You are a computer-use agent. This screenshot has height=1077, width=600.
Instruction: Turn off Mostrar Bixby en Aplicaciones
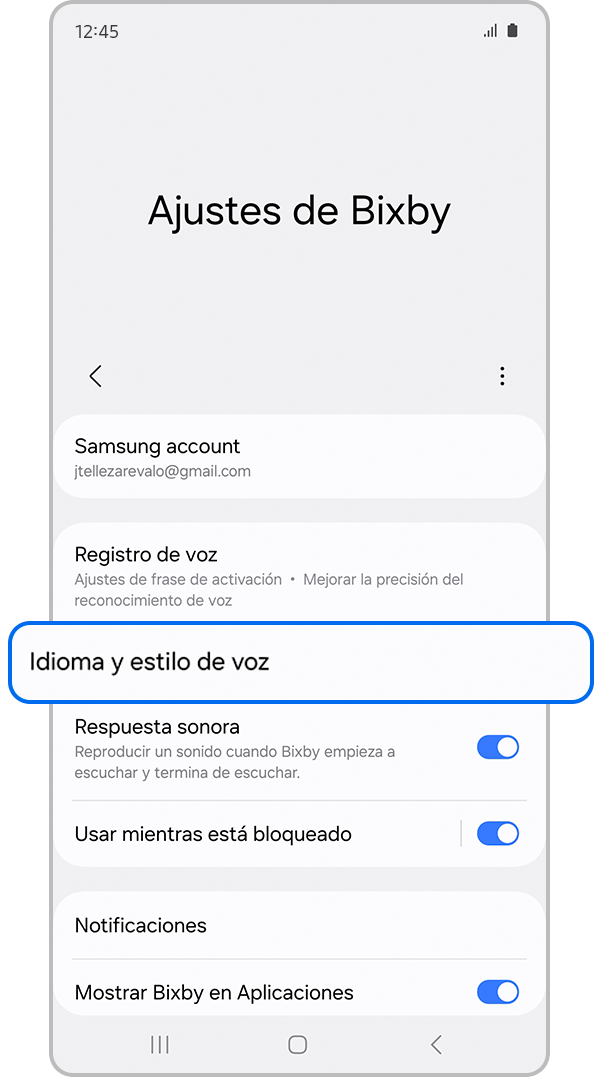pos(497,992)
